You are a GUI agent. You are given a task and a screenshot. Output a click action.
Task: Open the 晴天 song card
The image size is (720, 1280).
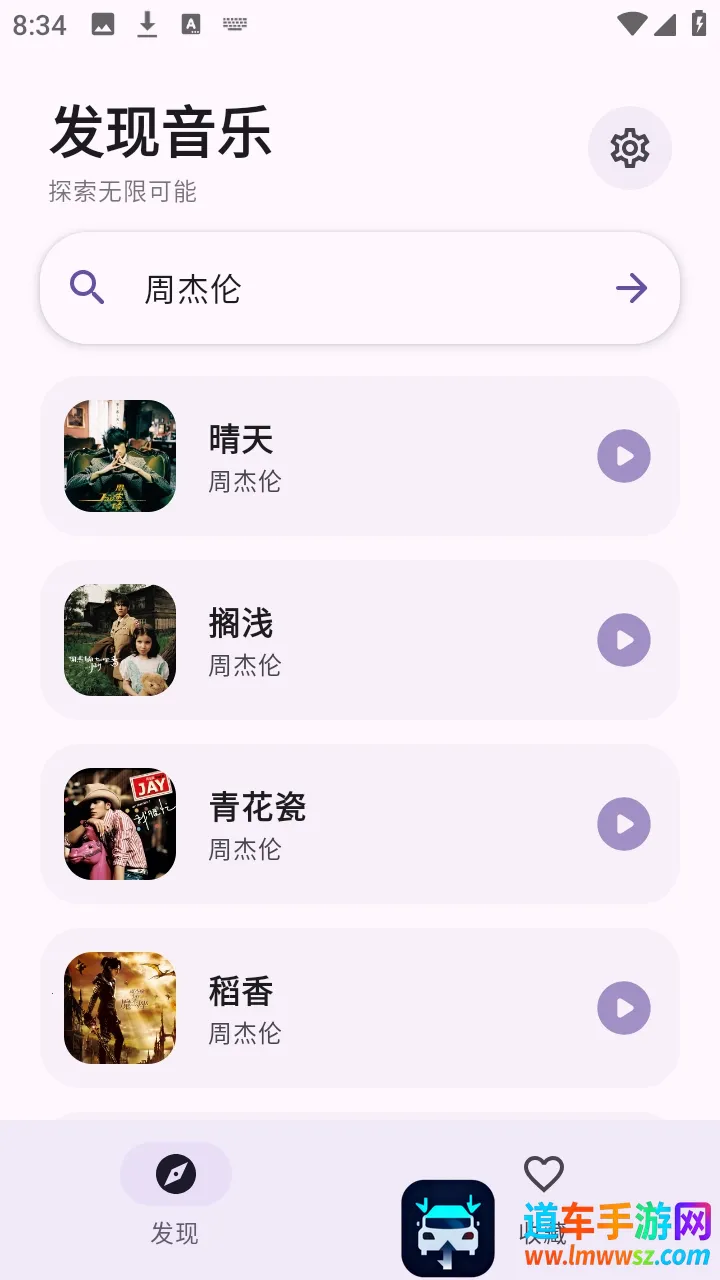(360, 457)
